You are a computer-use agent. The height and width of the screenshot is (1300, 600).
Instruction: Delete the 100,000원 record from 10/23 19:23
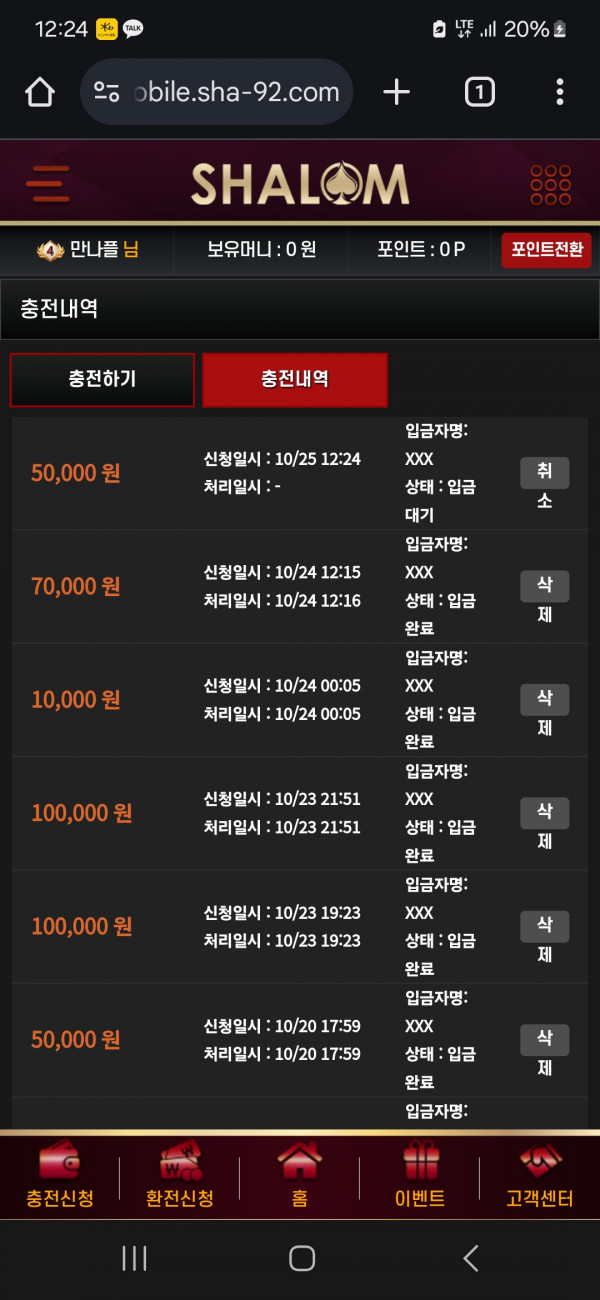coord(545,940)
